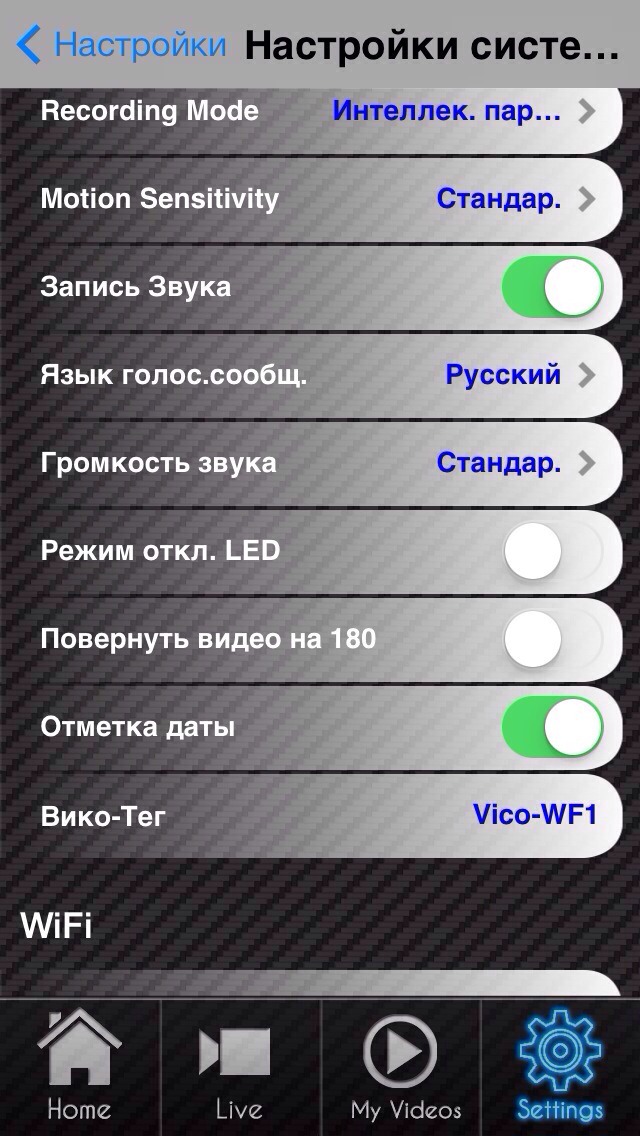
Task: Disable Отметка даты switch
Action: (552, 727)
